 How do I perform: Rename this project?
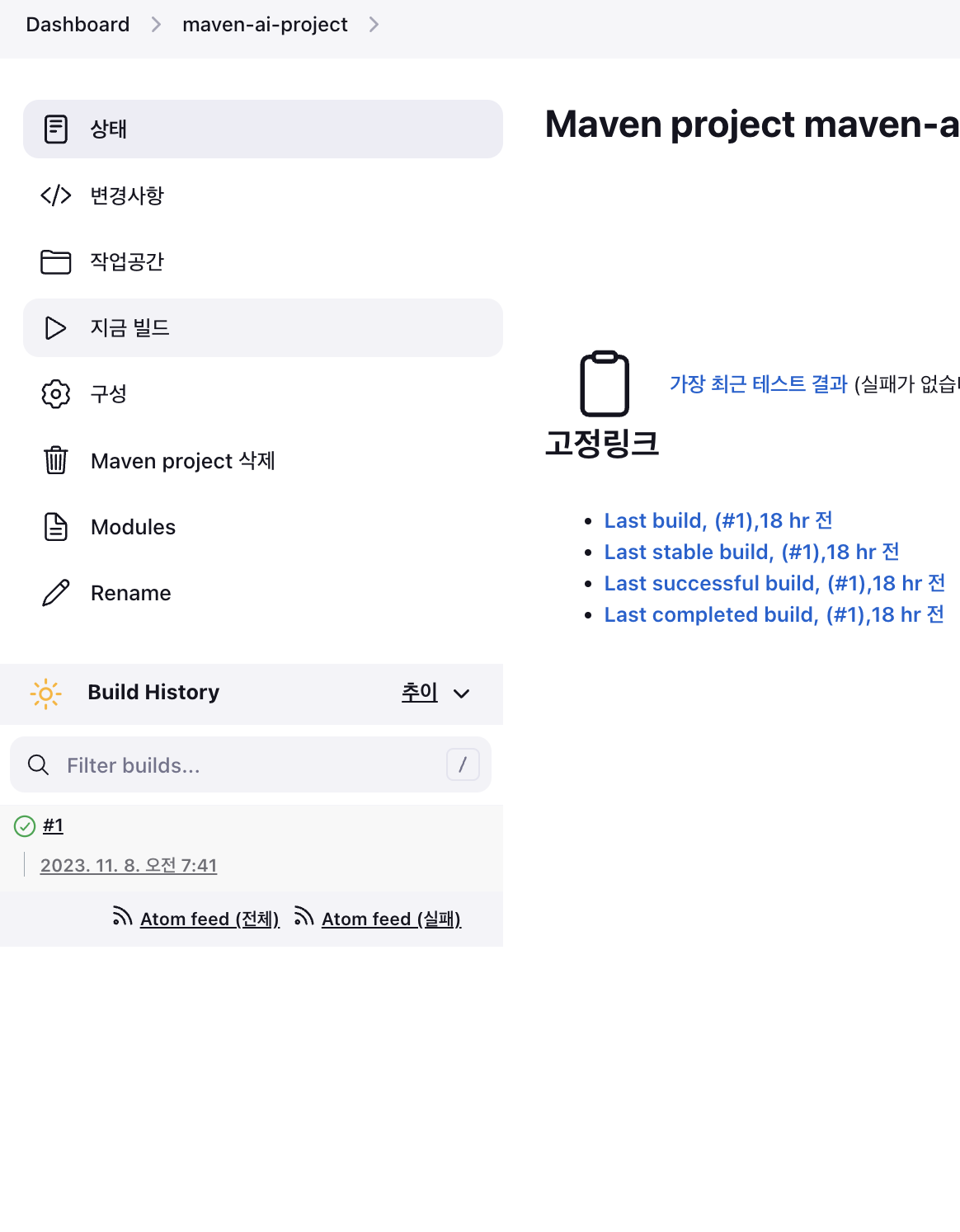(130, 593)
